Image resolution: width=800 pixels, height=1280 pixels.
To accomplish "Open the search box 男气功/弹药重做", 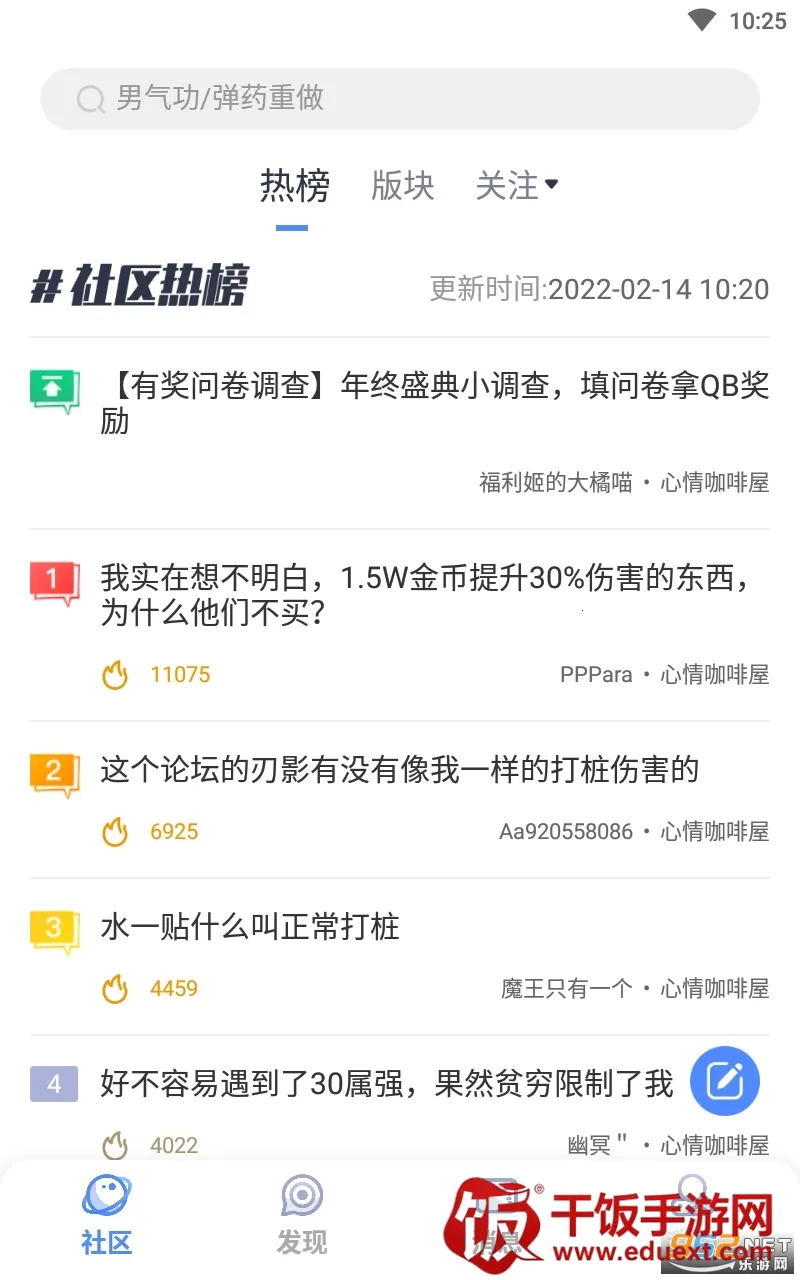I will pos(400,98).
